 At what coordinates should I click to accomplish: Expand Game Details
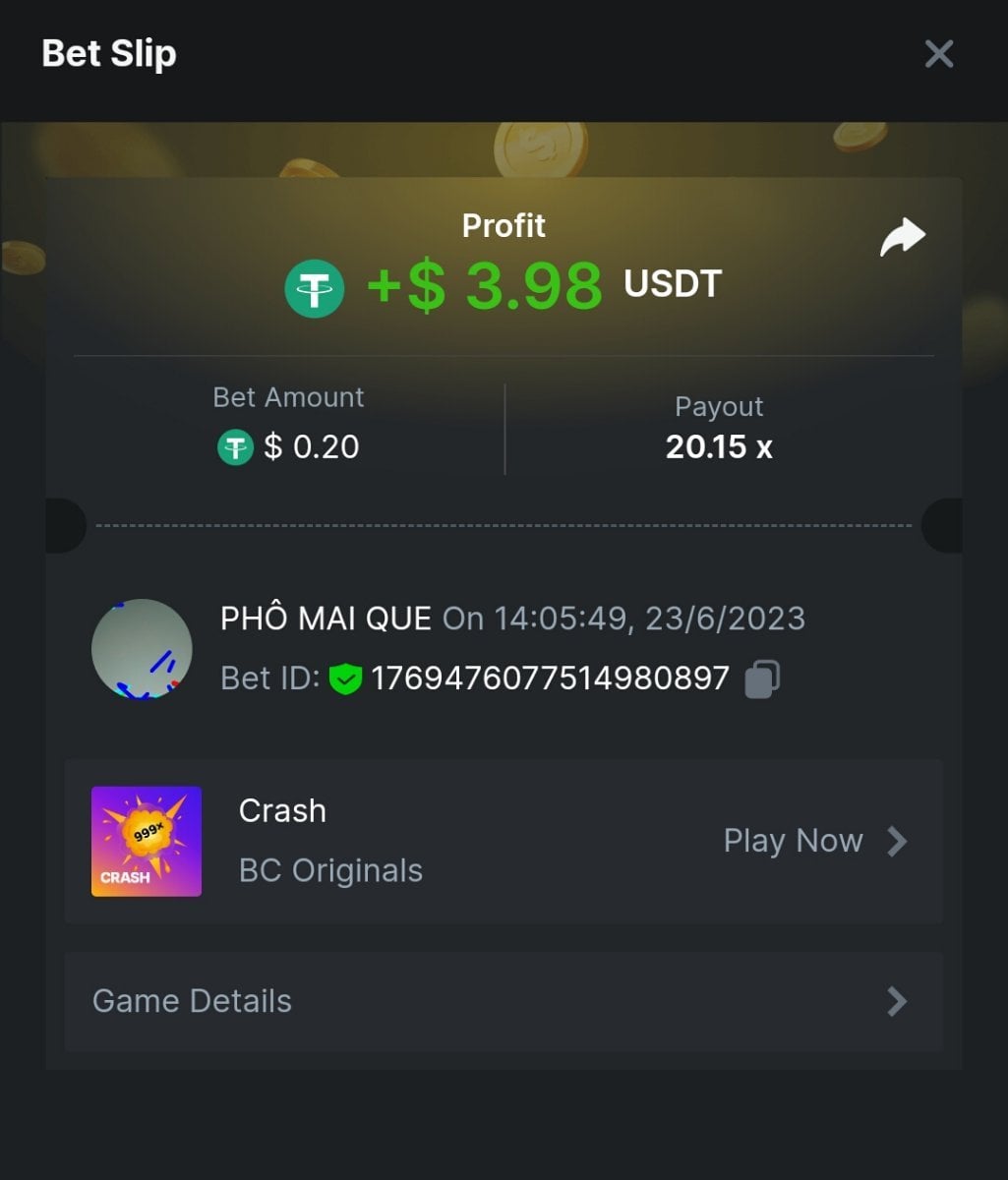503,1001
